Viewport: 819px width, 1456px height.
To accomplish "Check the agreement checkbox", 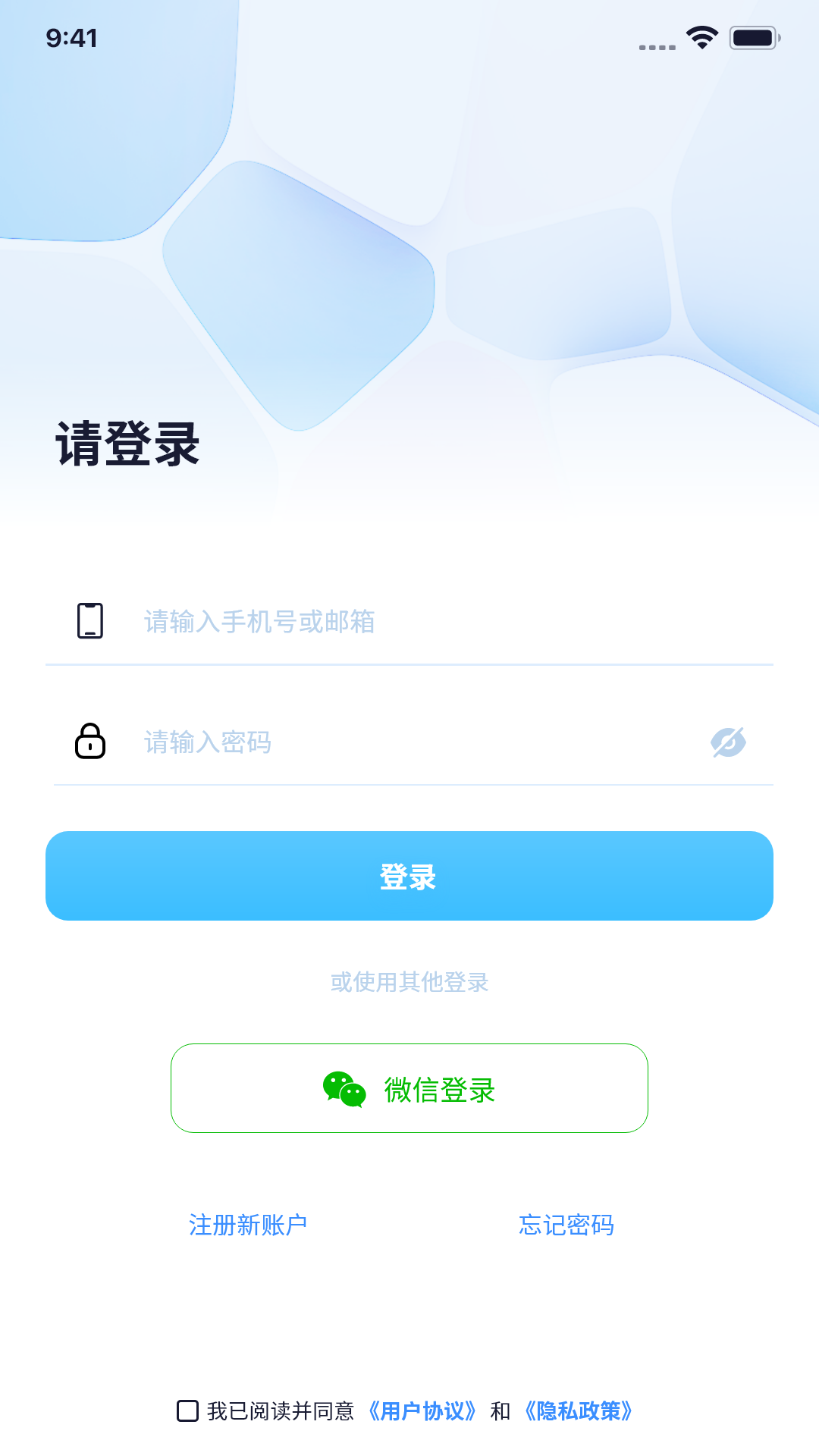I will (x=187, y=1410).
